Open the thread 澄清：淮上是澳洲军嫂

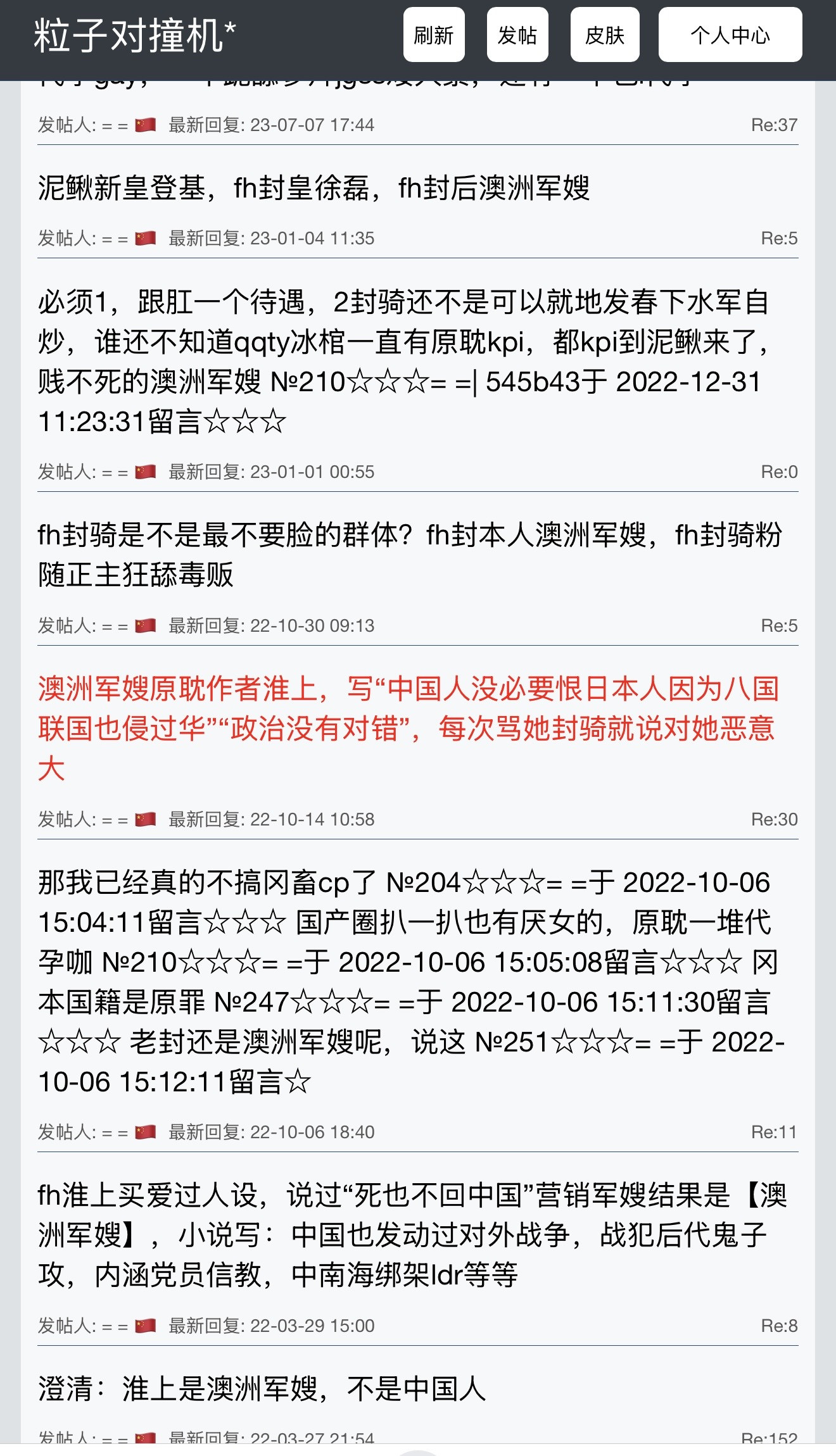click(x=262, y=1389)
